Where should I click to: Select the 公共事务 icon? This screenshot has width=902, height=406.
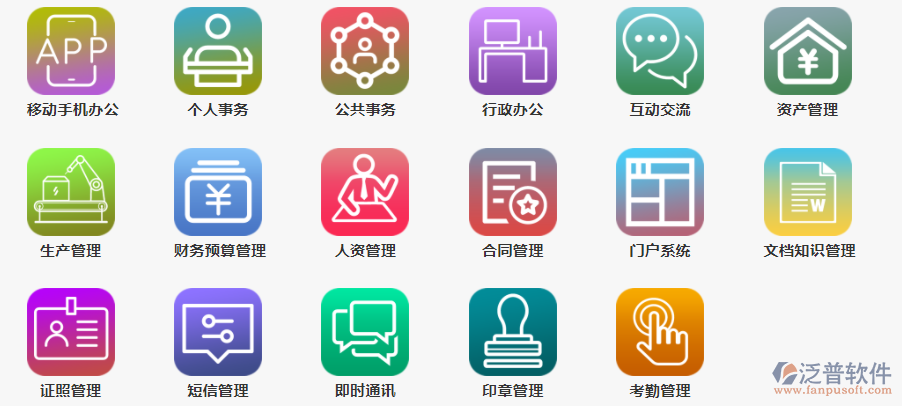[365, 52]
